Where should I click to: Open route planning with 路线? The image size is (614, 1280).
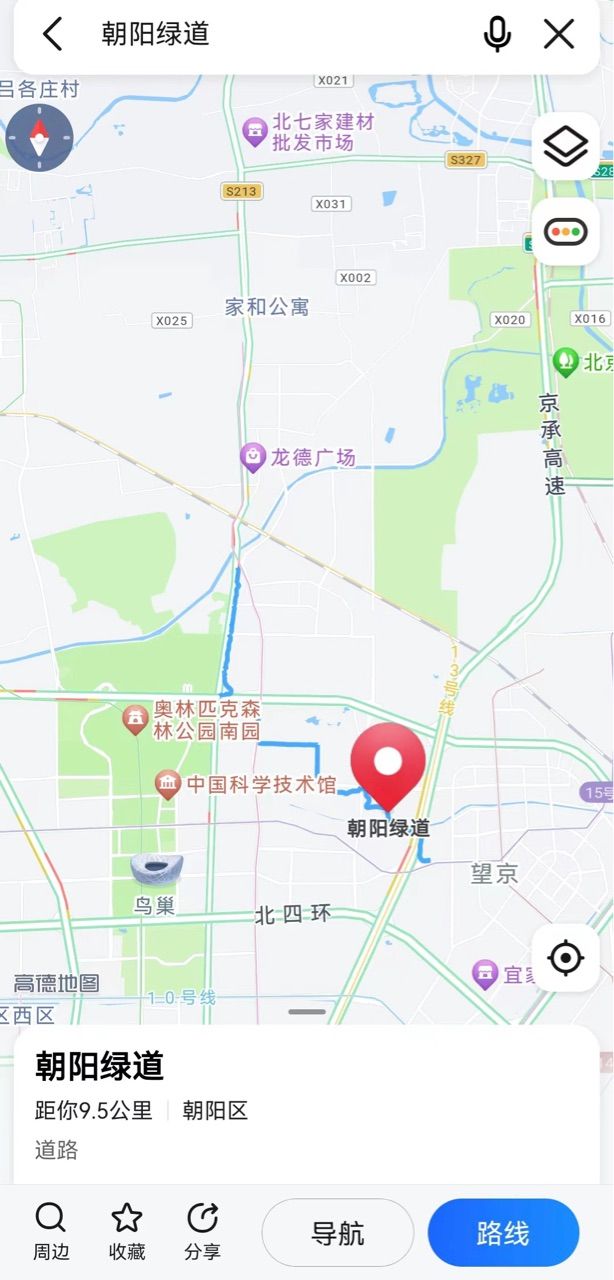[503, 1233]
